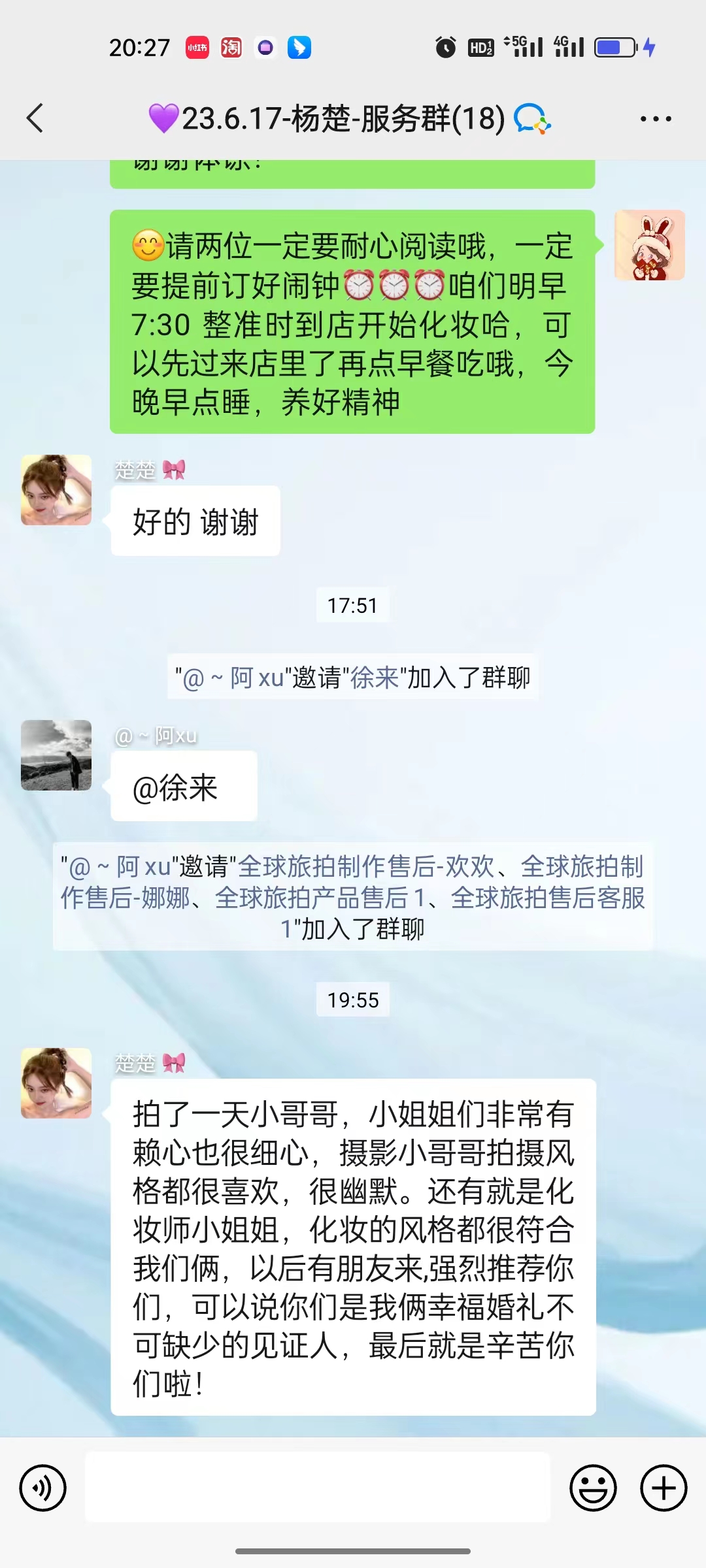
Task: Open 楚楚's avatar beside the long review message
Action: [56, 1083]
